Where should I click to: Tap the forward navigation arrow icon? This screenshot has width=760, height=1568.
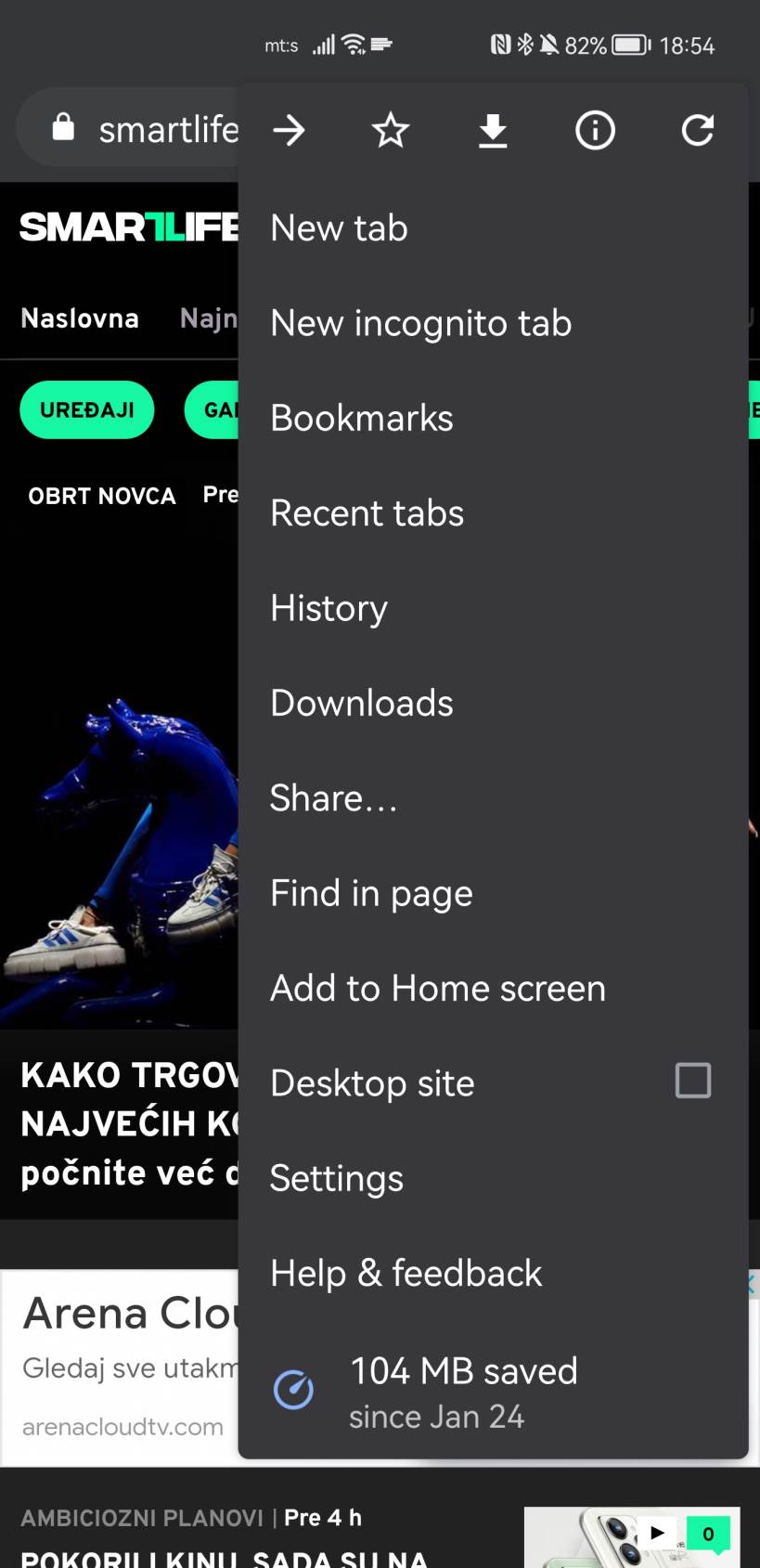tap(289, 130)
